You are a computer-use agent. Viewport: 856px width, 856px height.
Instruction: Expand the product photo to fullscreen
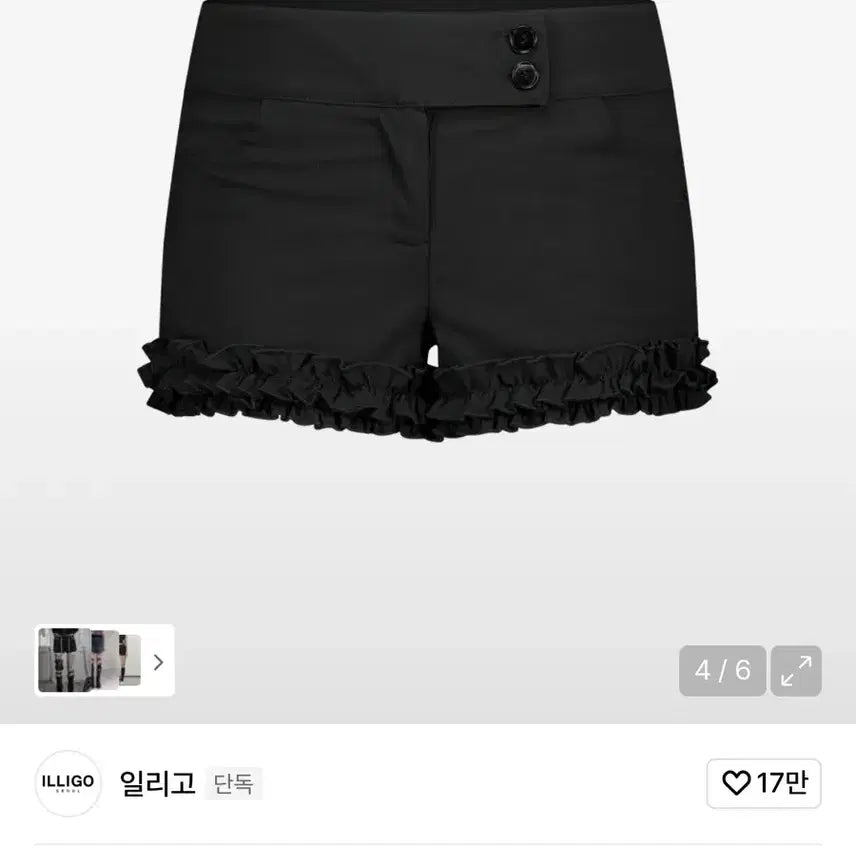(796, 671)
